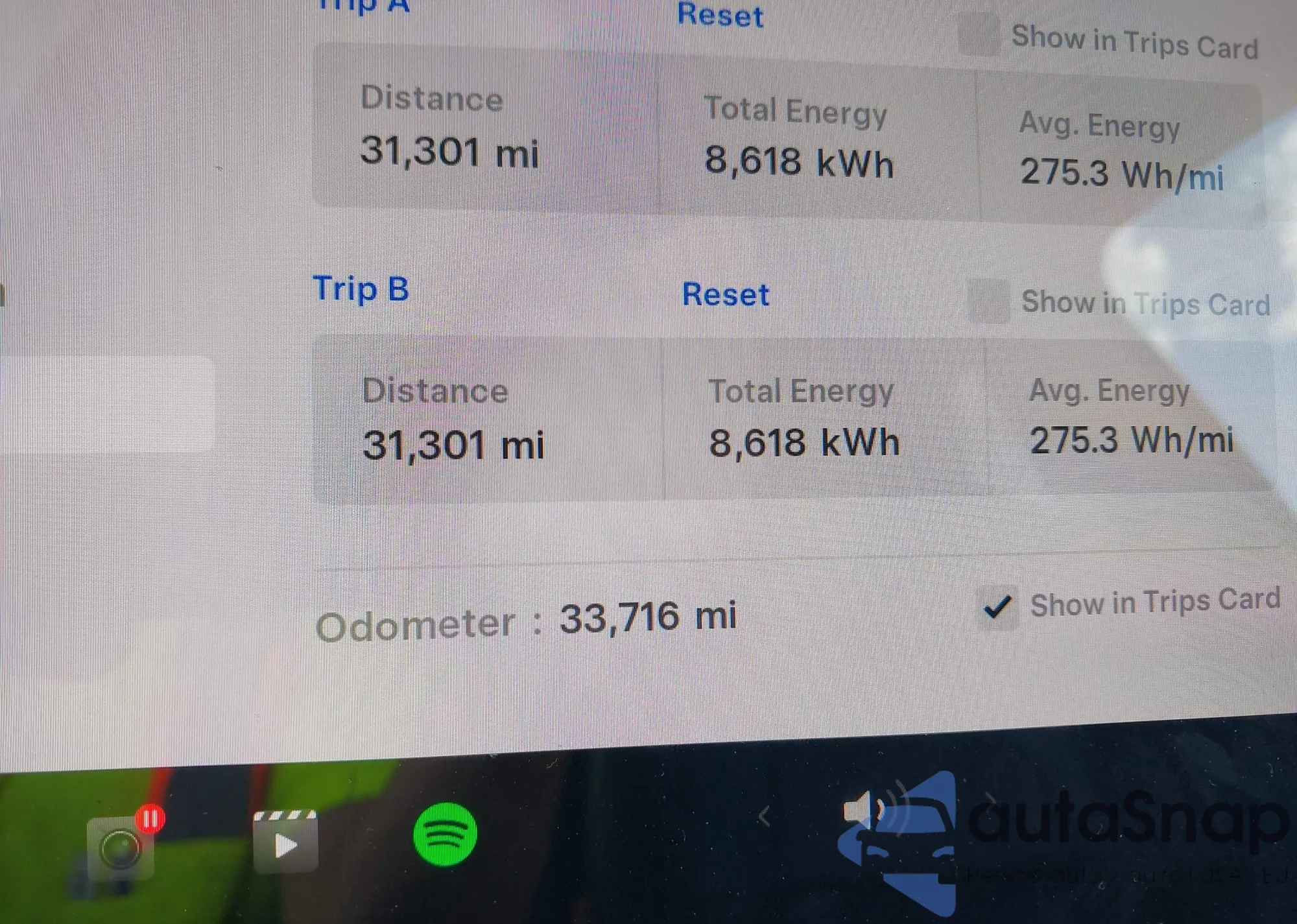Reset the Trip A counter

[x=720, y=14]
